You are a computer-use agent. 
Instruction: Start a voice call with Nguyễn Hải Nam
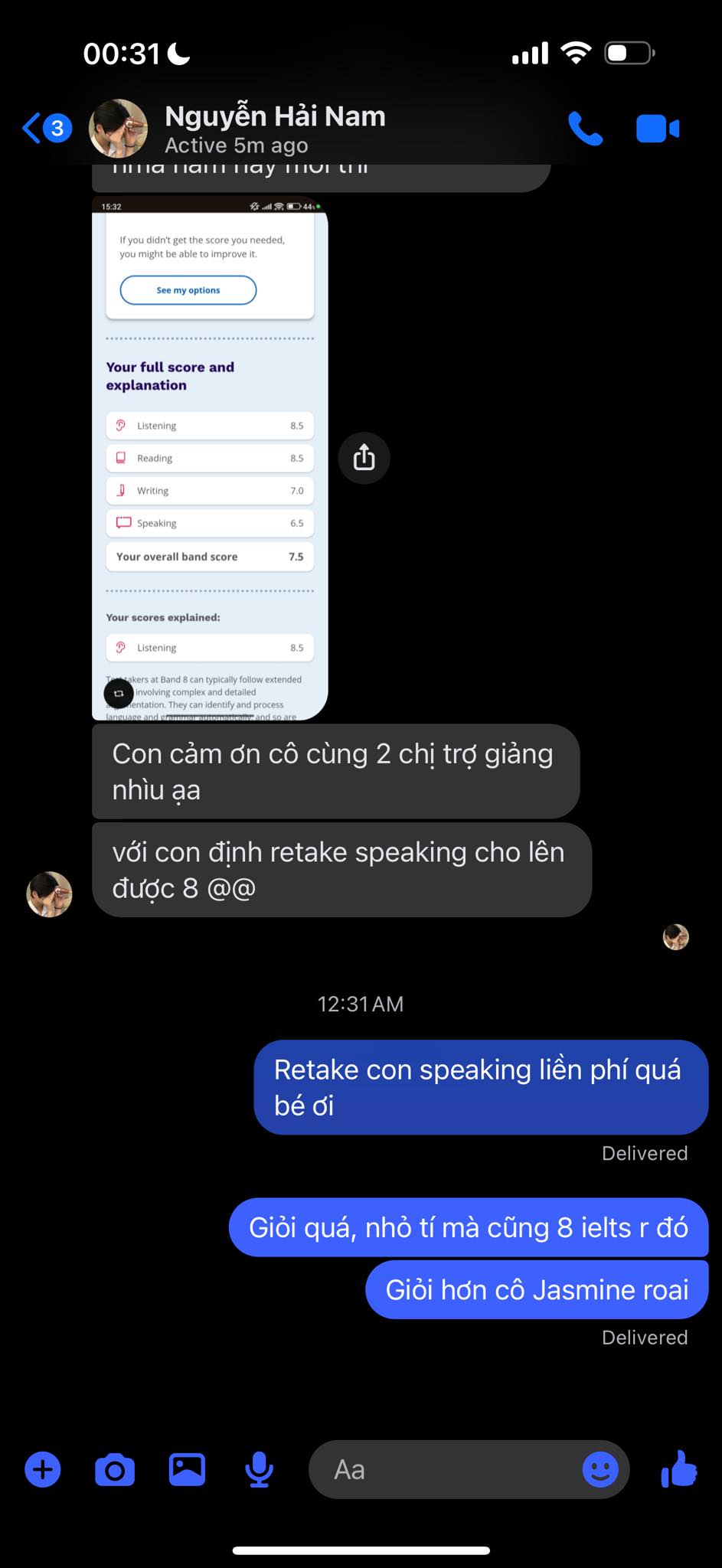point(585,129)
